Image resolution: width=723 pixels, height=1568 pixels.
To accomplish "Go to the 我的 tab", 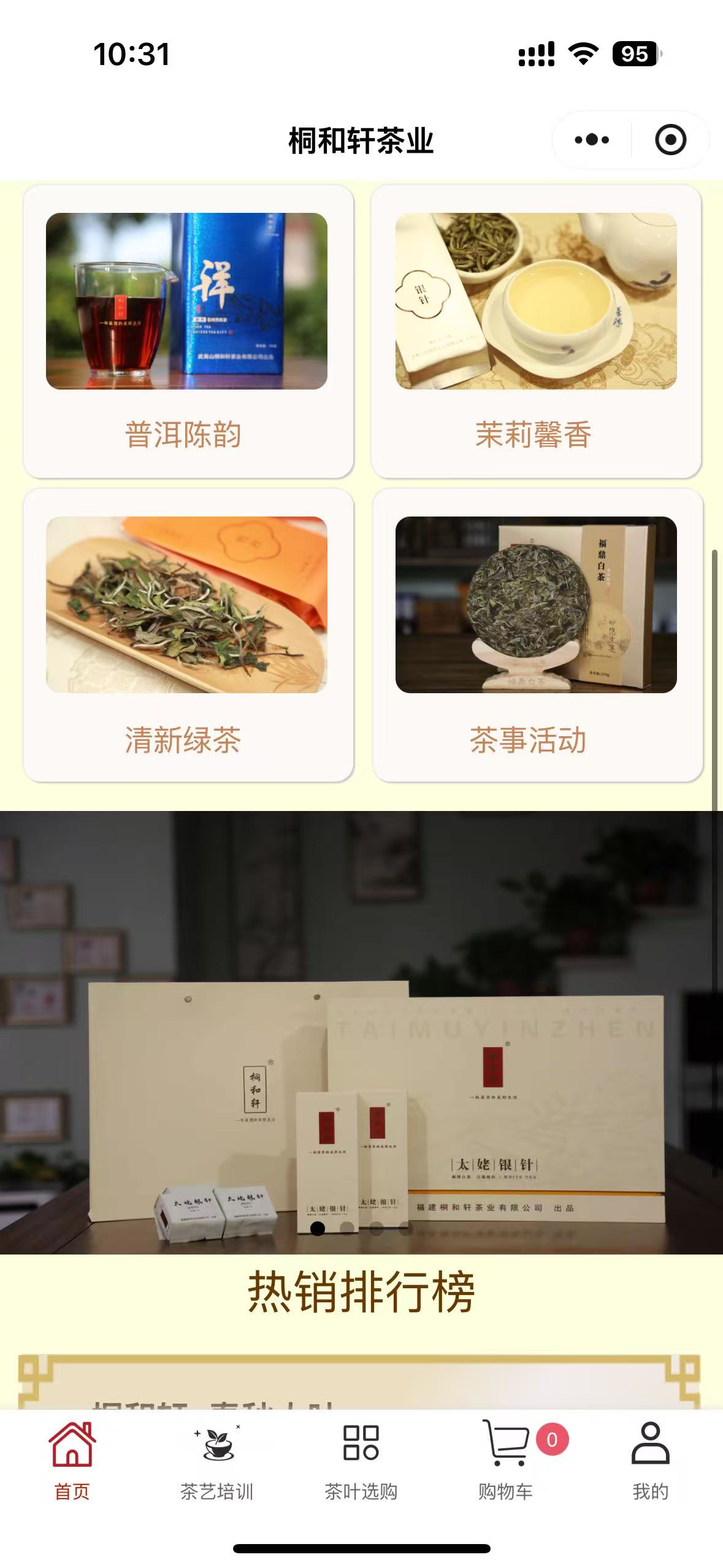I will point(650,1461).
